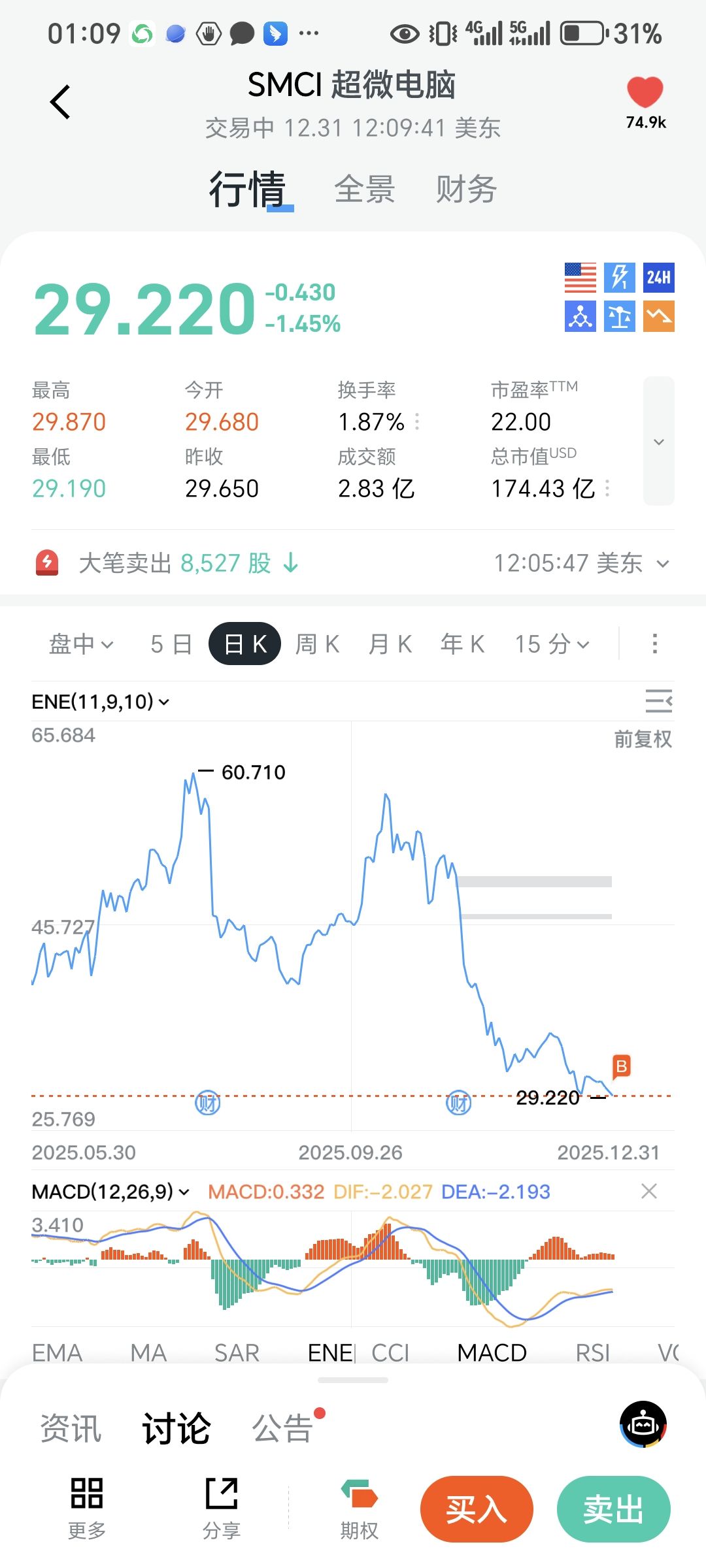
Task: Open the 大笔卖出 alert row
Action: click(x=353, y=563)
